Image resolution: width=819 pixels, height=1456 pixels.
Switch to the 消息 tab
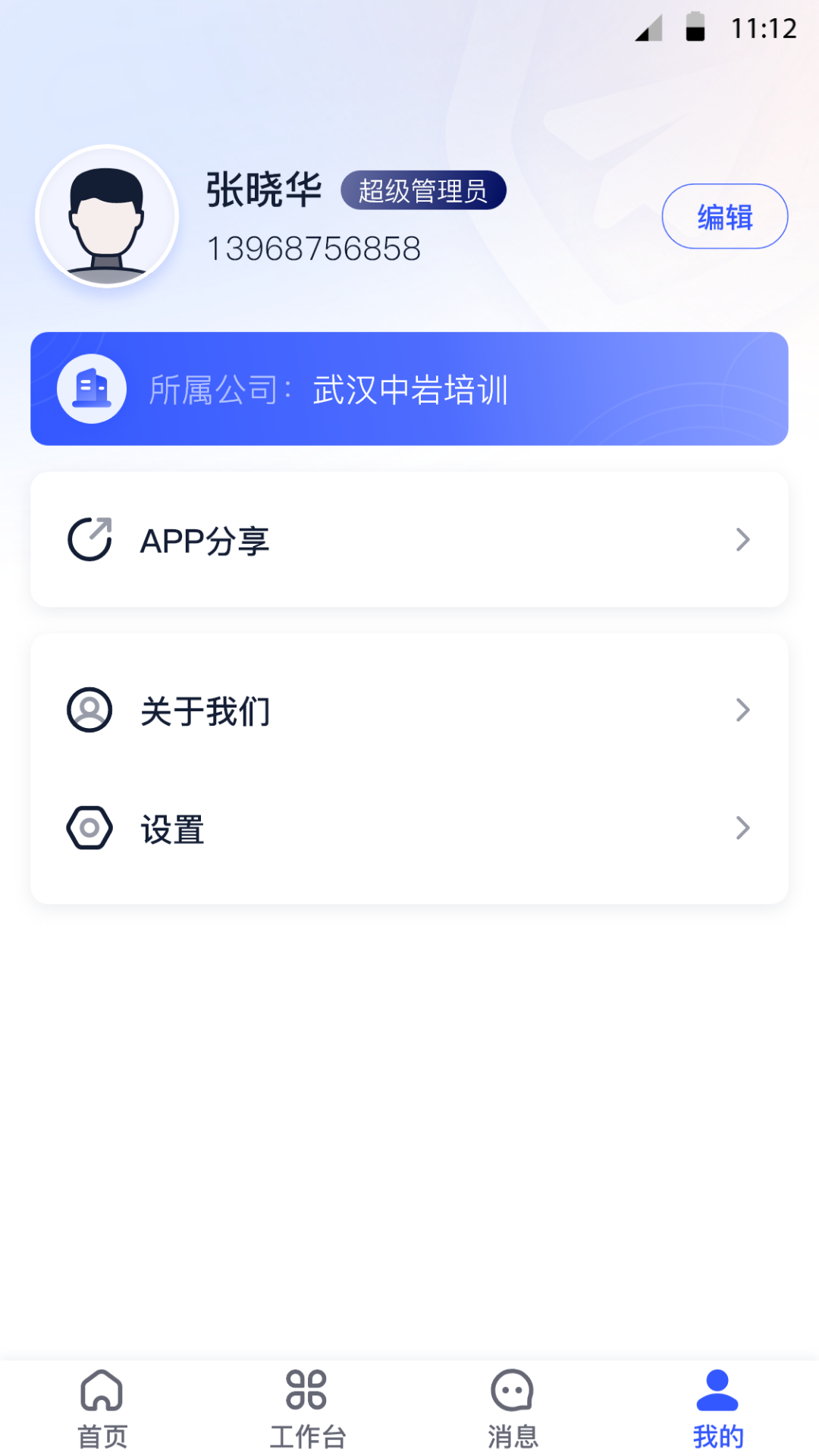tap(512, 1410)
